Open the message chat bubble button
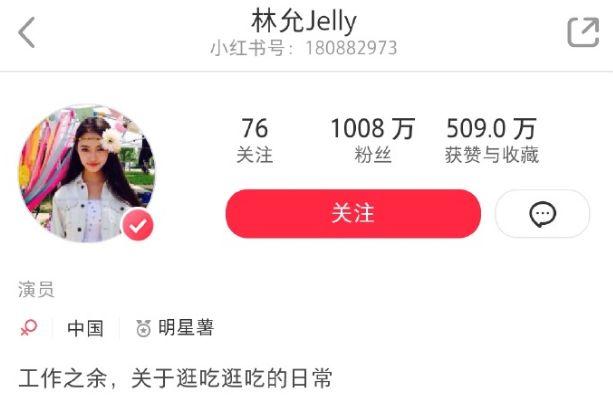 click(x=542, y=214)
